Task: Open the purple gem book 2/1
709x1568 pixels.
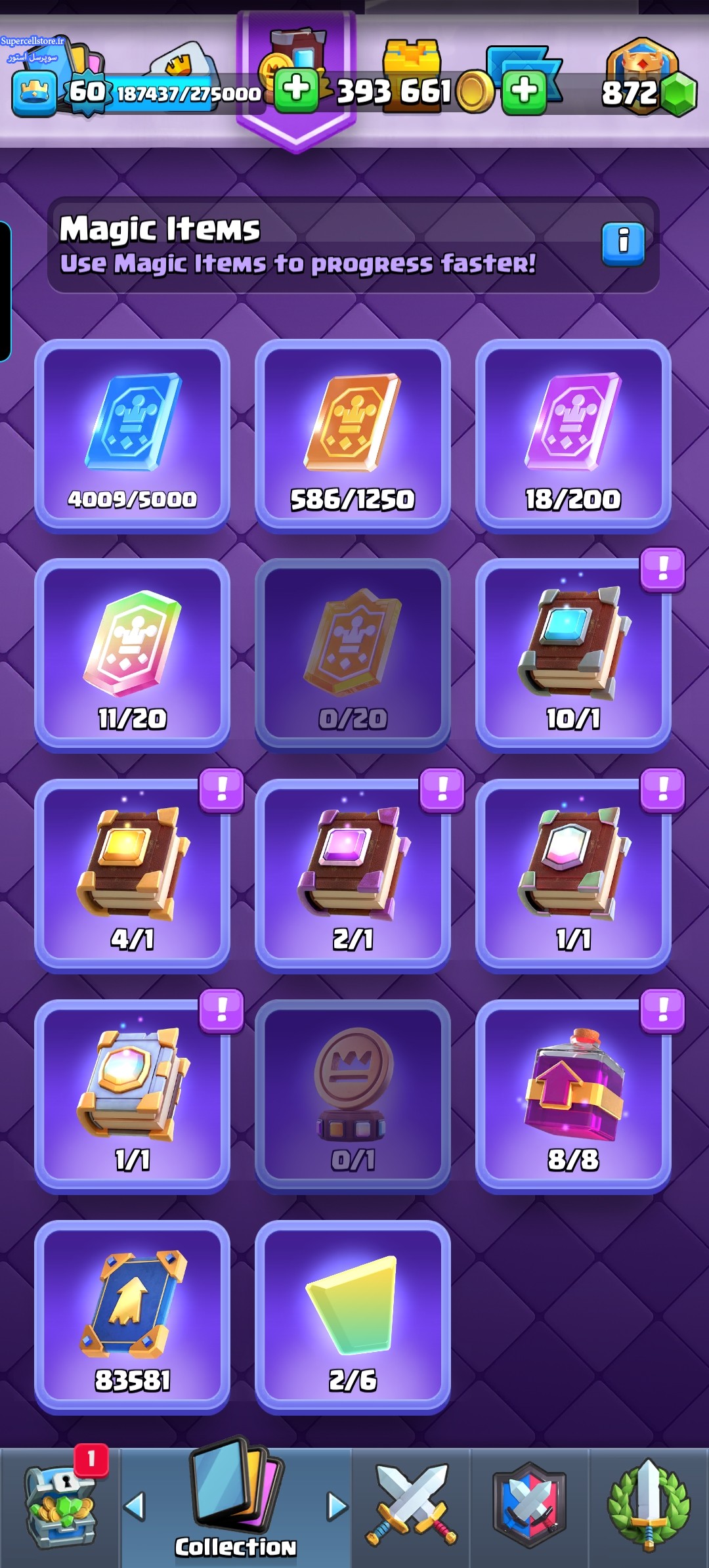Action: [353, 876]
